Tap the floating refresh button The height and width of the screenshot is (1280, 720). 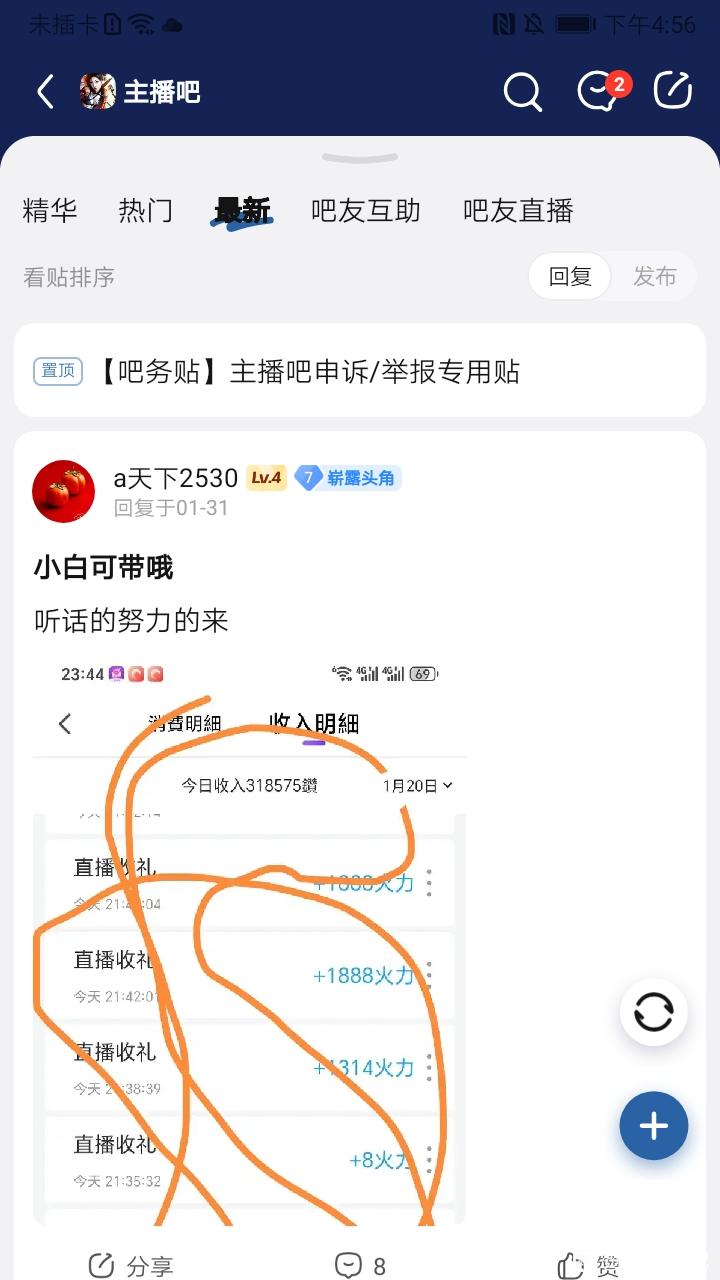653,1012
